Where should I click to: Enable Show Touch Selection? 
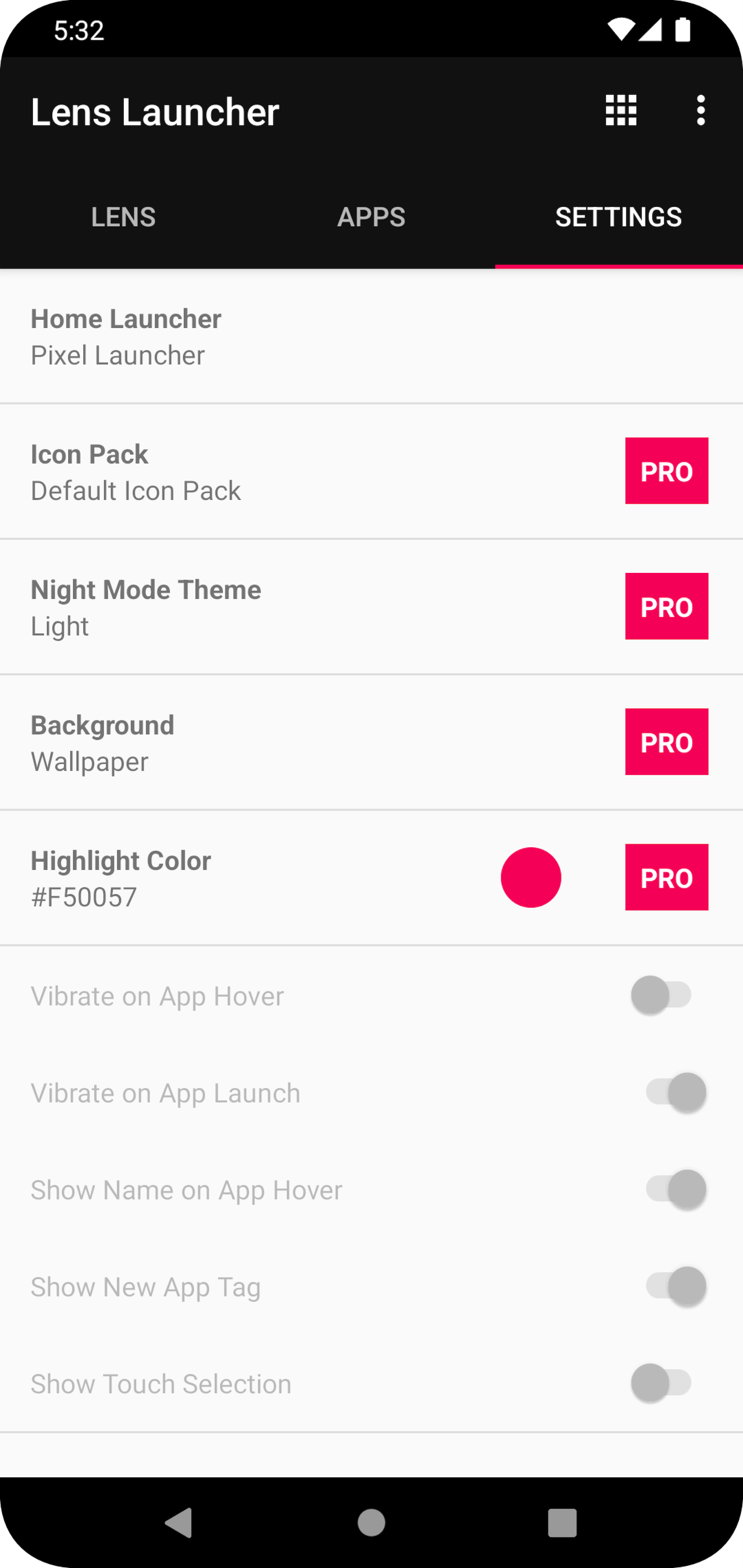click(x=661, y=1383)
